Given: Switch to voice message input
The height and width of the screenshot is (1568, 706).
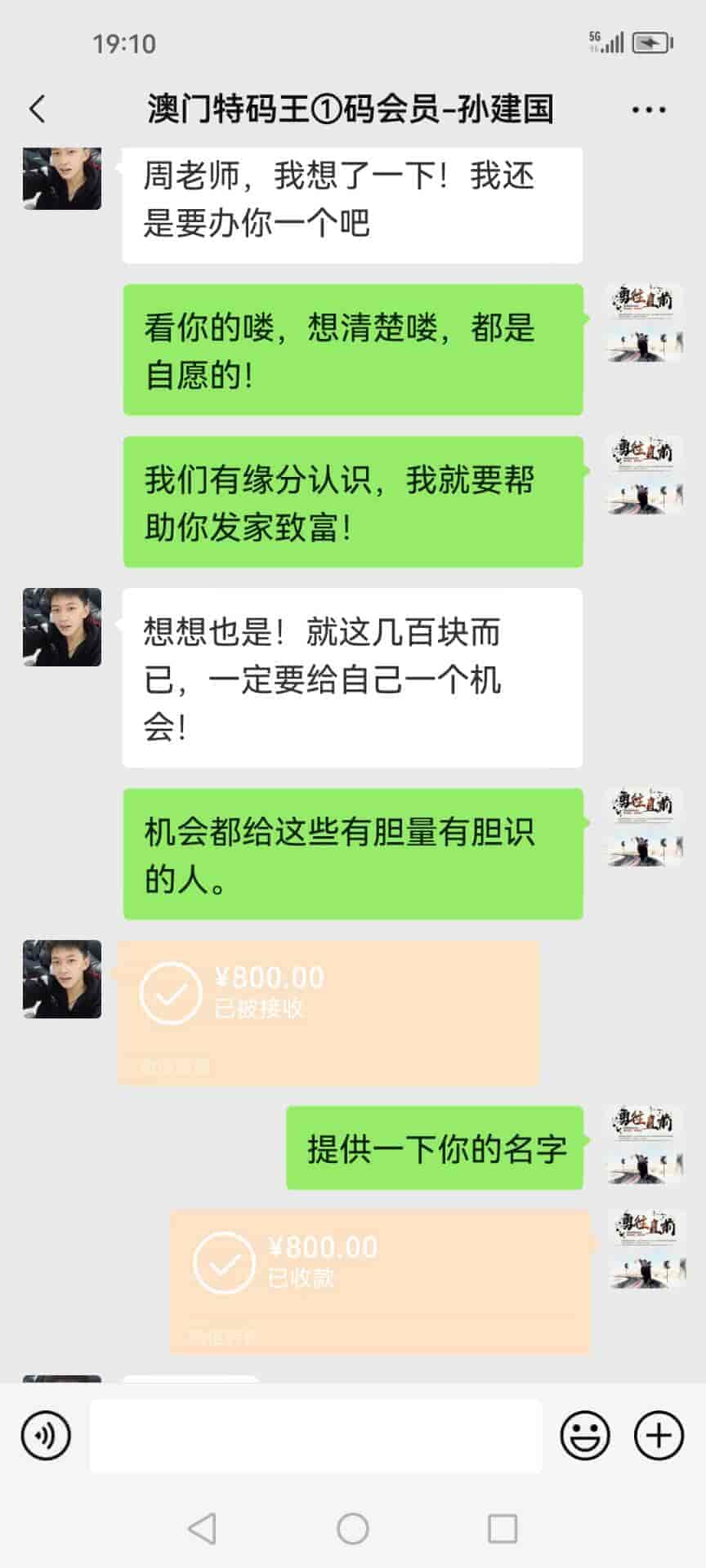Looking at the screenshot, I should (46, 1435).
